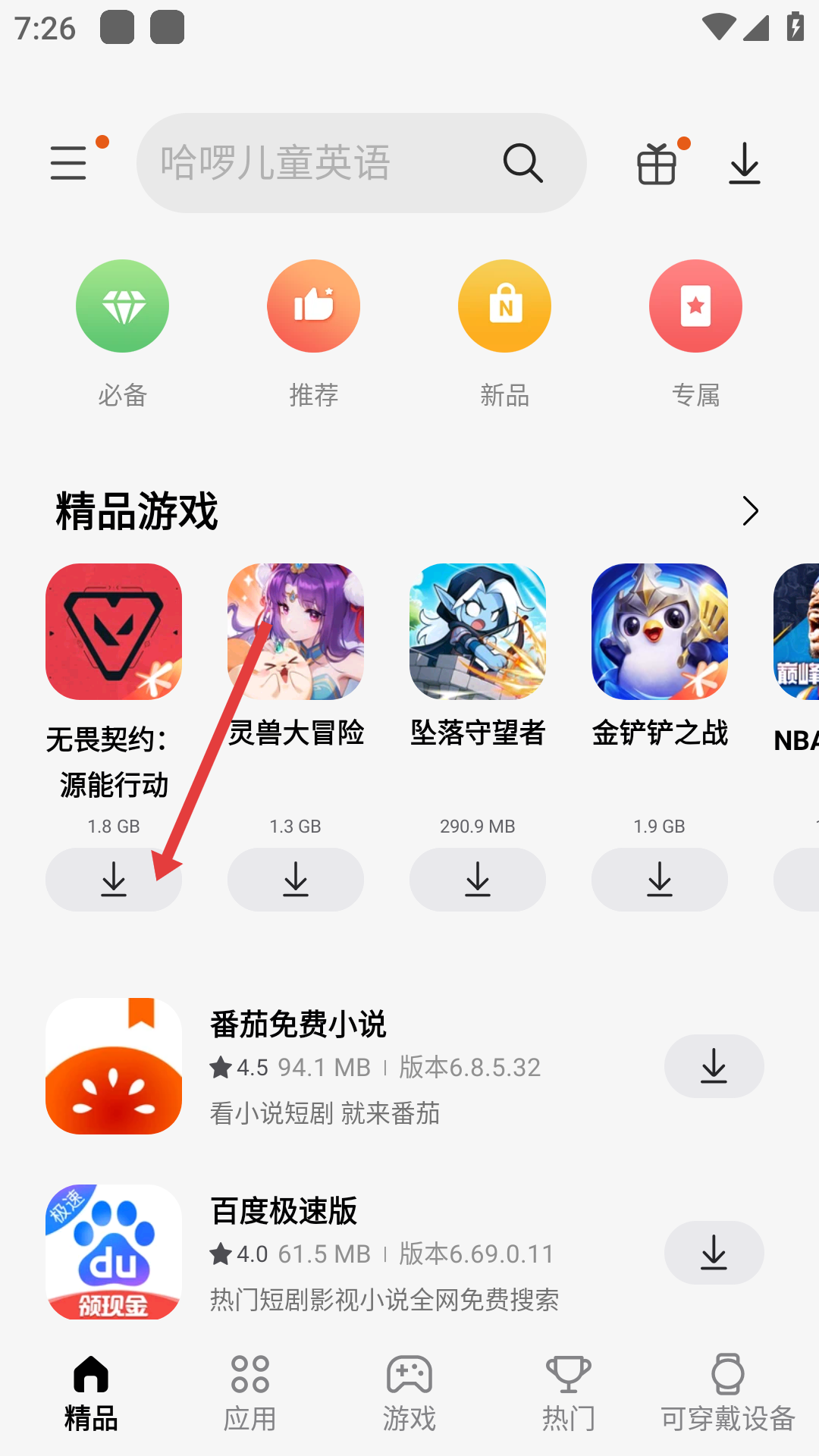Image resolution: width=819 pixels, height=1456 pixels.
Task: Download 番茄免费小说 app
Action: tap(714, 1066)
